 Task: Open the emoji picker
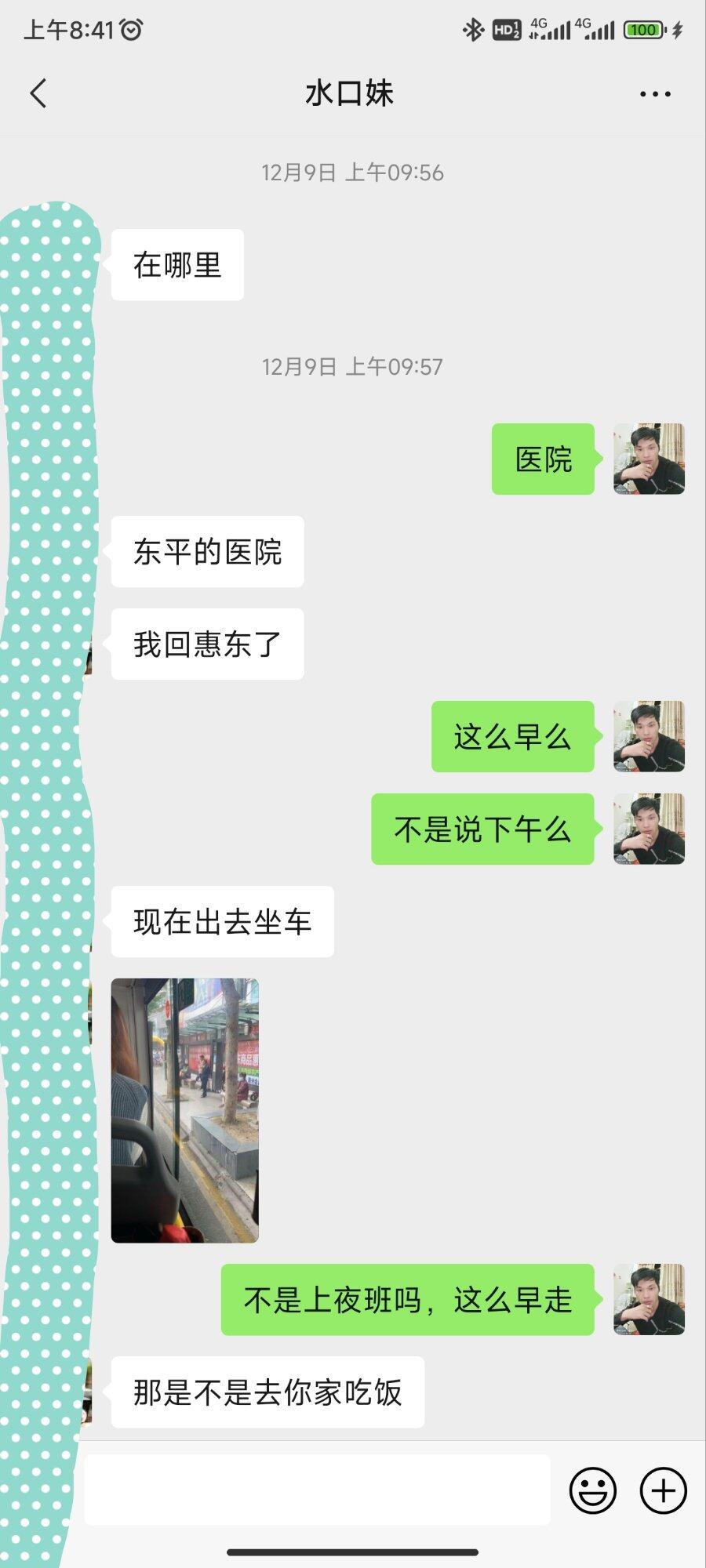593,1490
